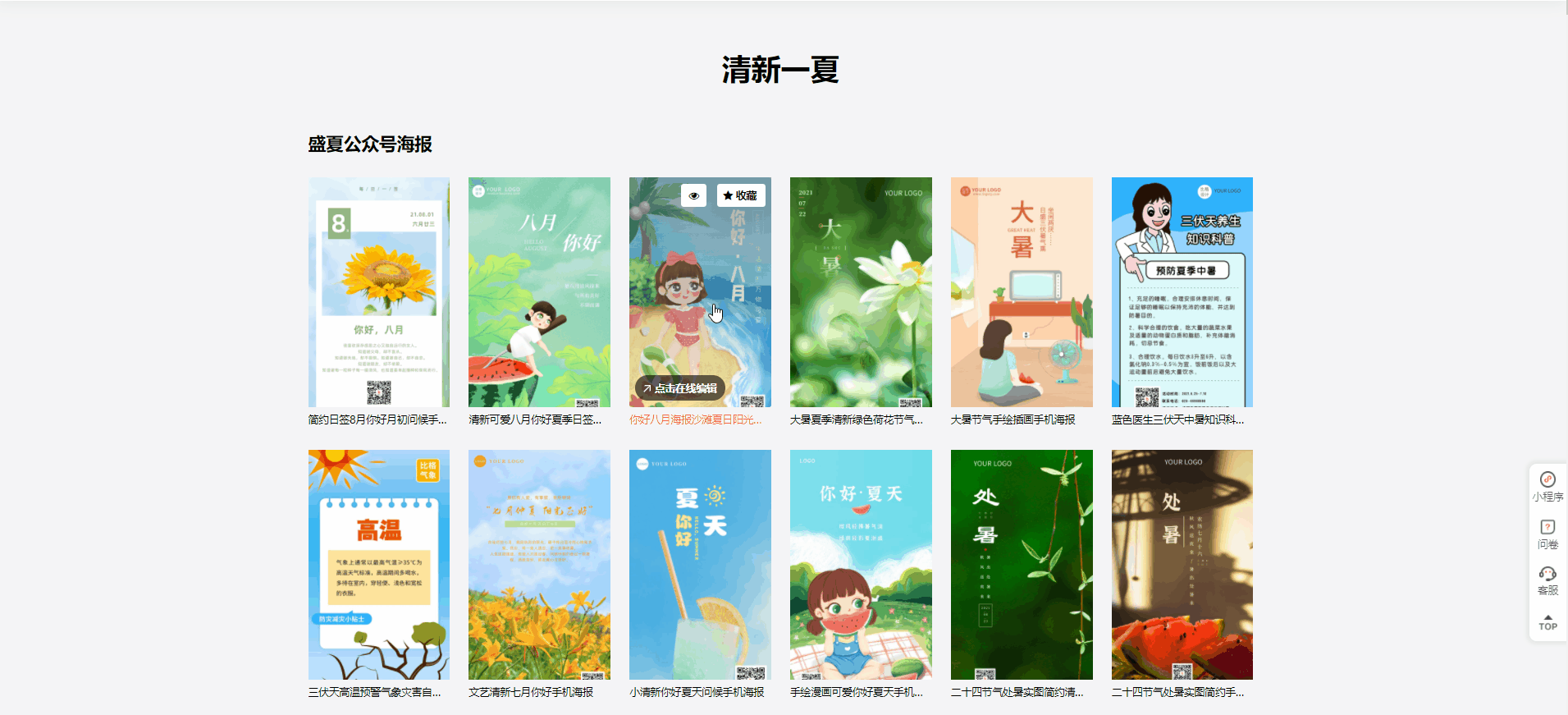Jump back to TOP of page
Screen dimensions: 1568x715
1547,623
